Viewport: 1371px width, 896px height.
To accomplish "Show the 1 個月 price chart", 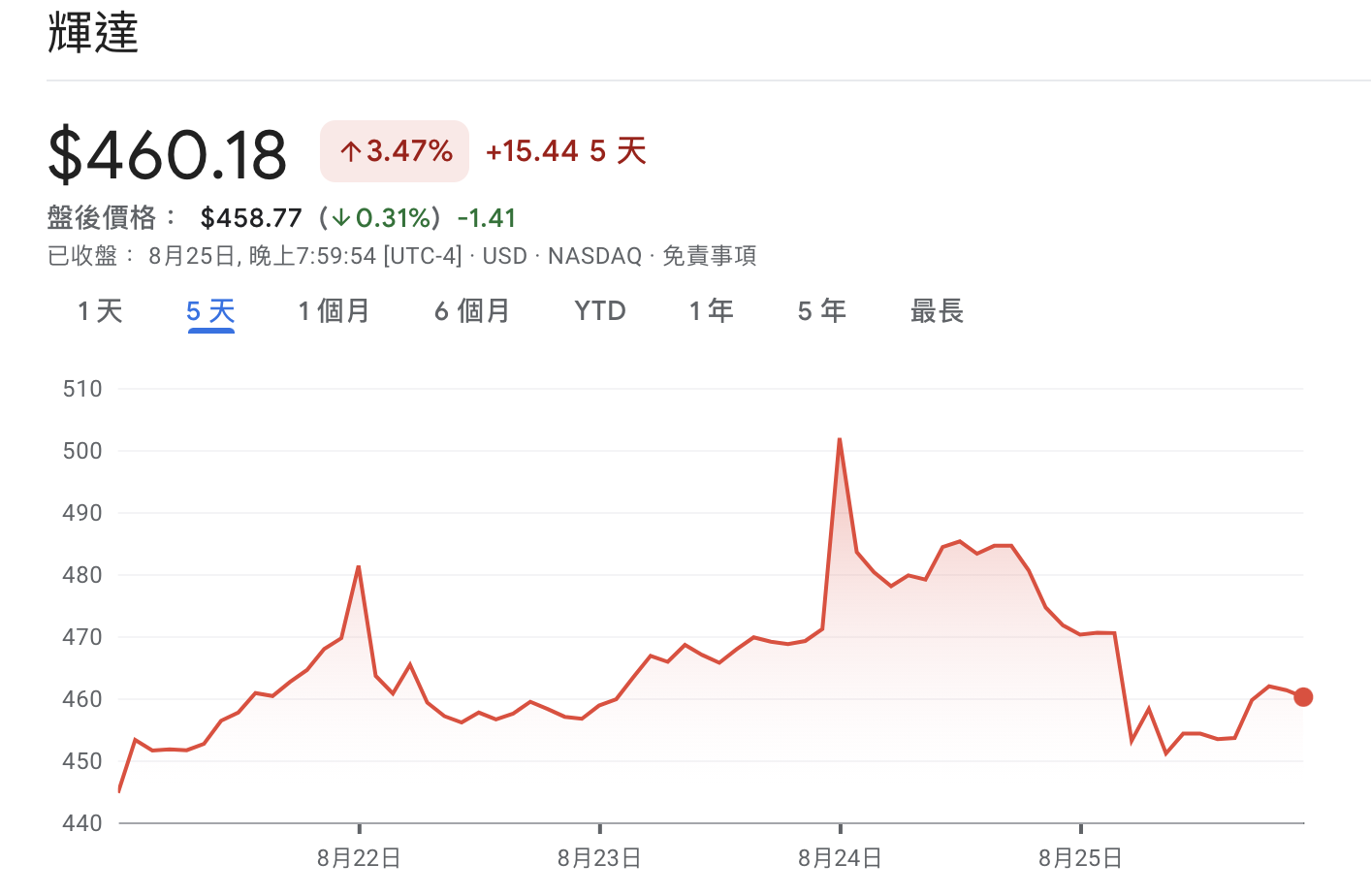I will [x=334, y=311].
